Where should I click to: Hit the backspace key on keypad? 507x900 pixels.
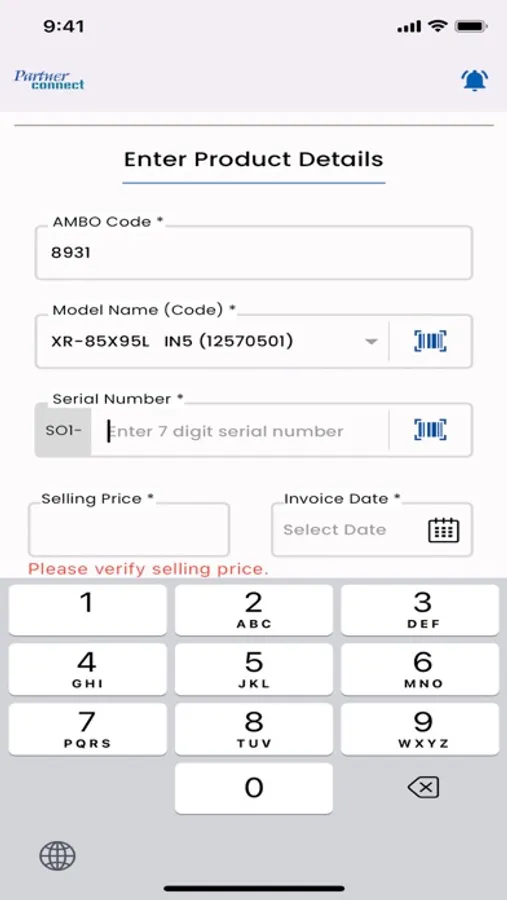tap(423, 788)
